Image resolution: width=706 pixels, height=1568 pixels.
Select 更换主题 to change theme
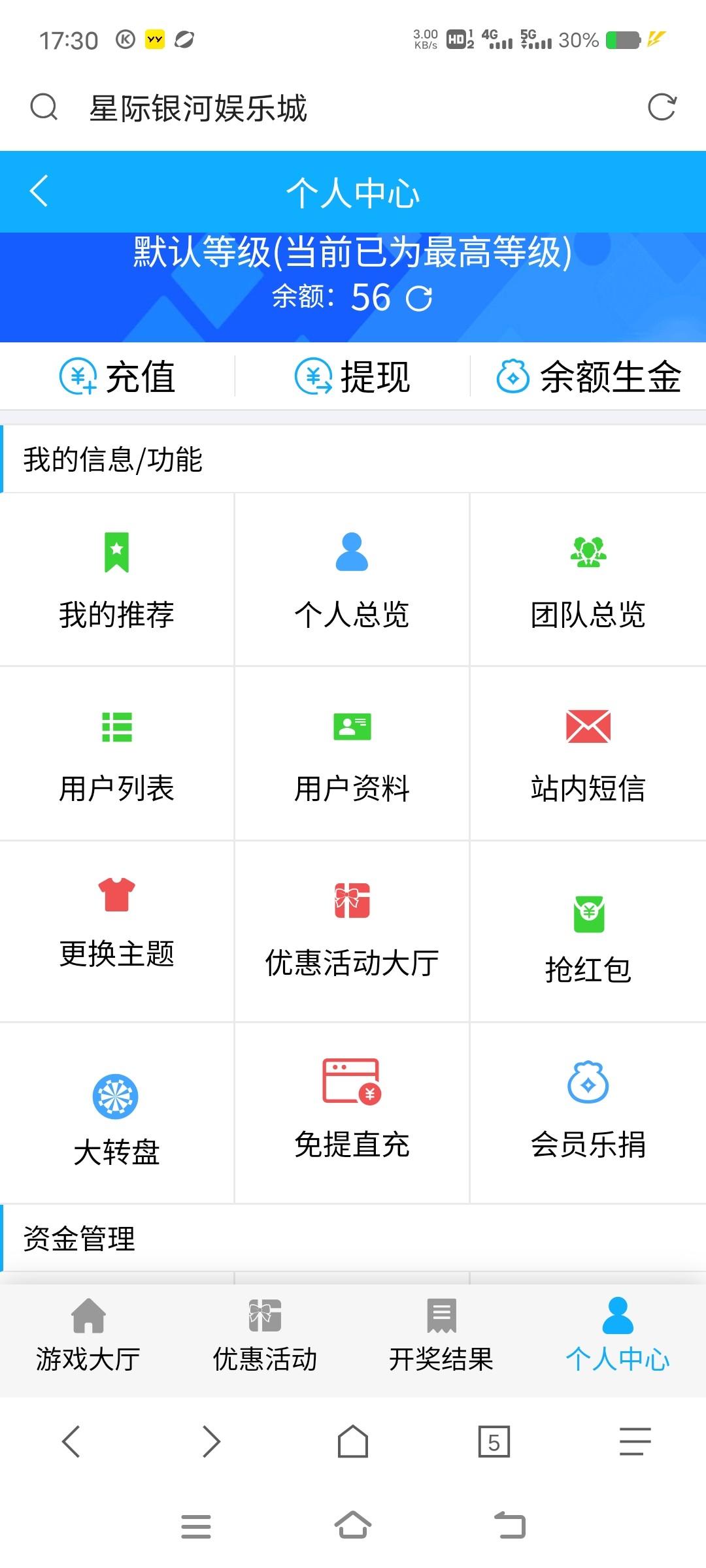coord(117,923)
